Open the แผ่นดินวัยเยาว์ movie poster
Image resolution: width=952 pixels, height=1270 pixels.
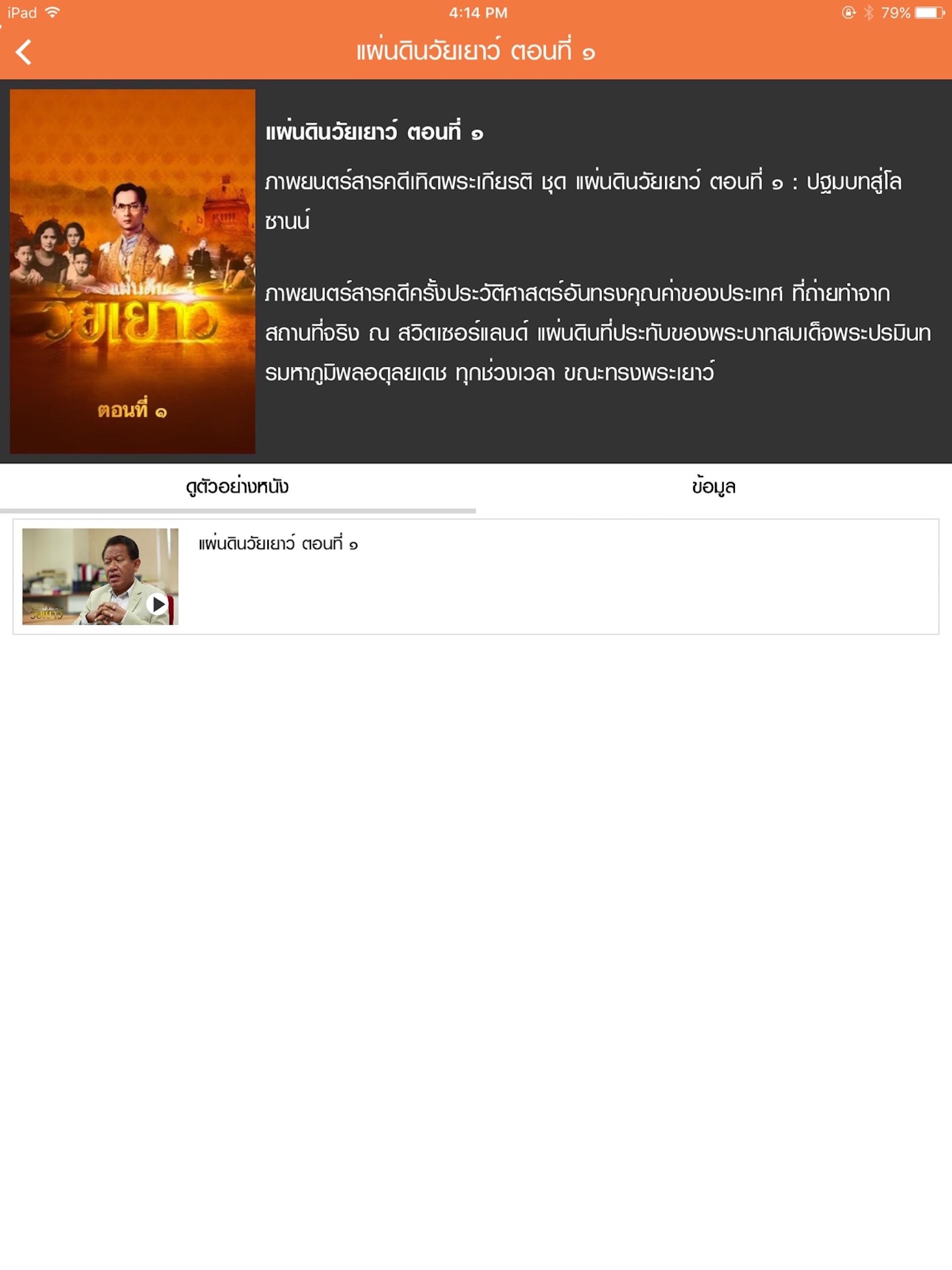(132, 271)
